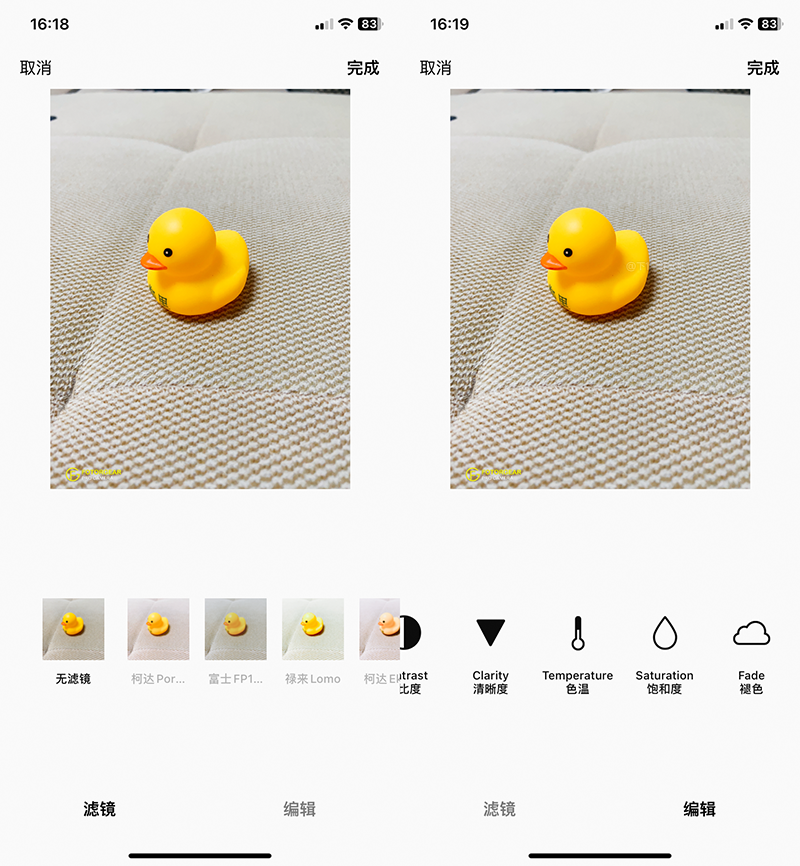Switch to 滤镜 tab on the edit-tools screen
This screenshot has height=866, width=800.
499,809
